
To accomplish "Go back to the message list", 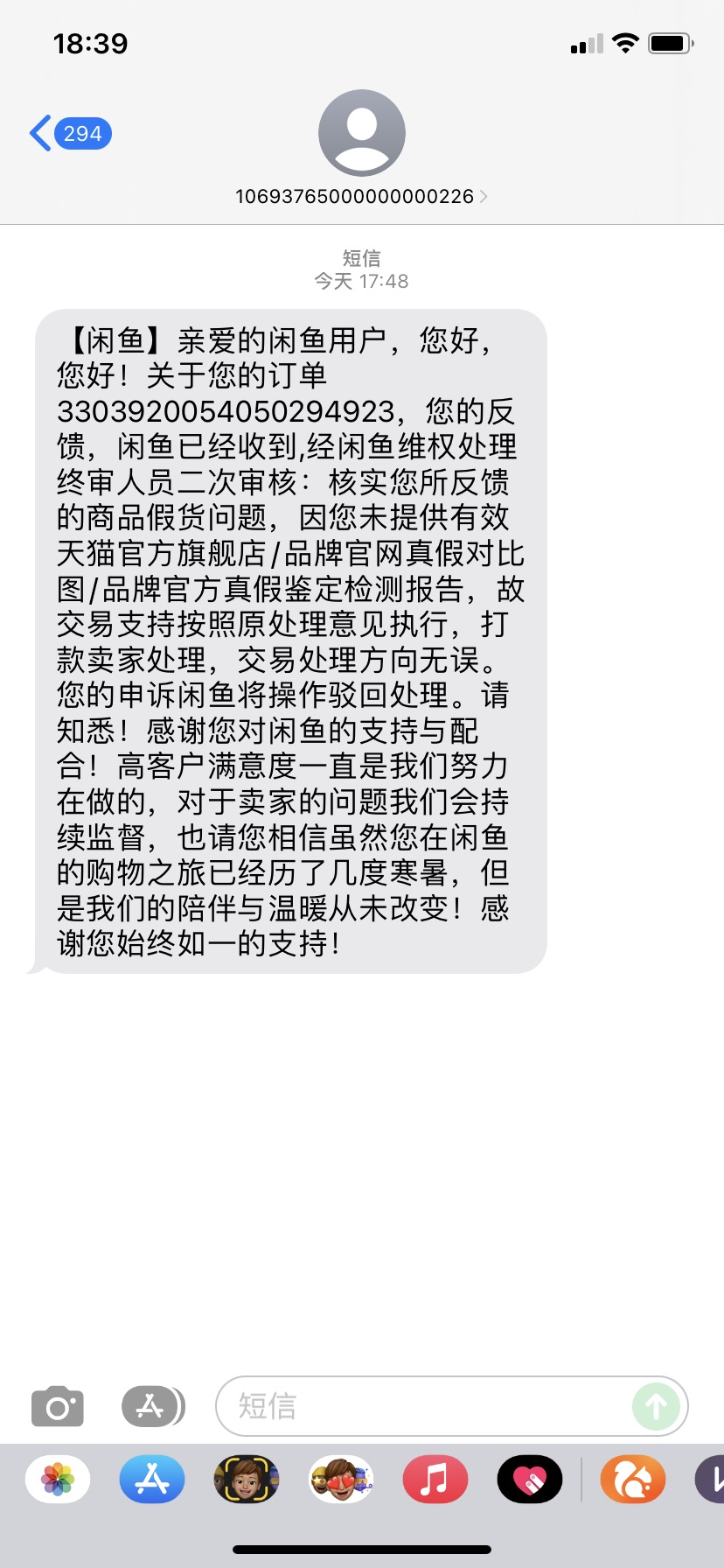I will (70, 134).
